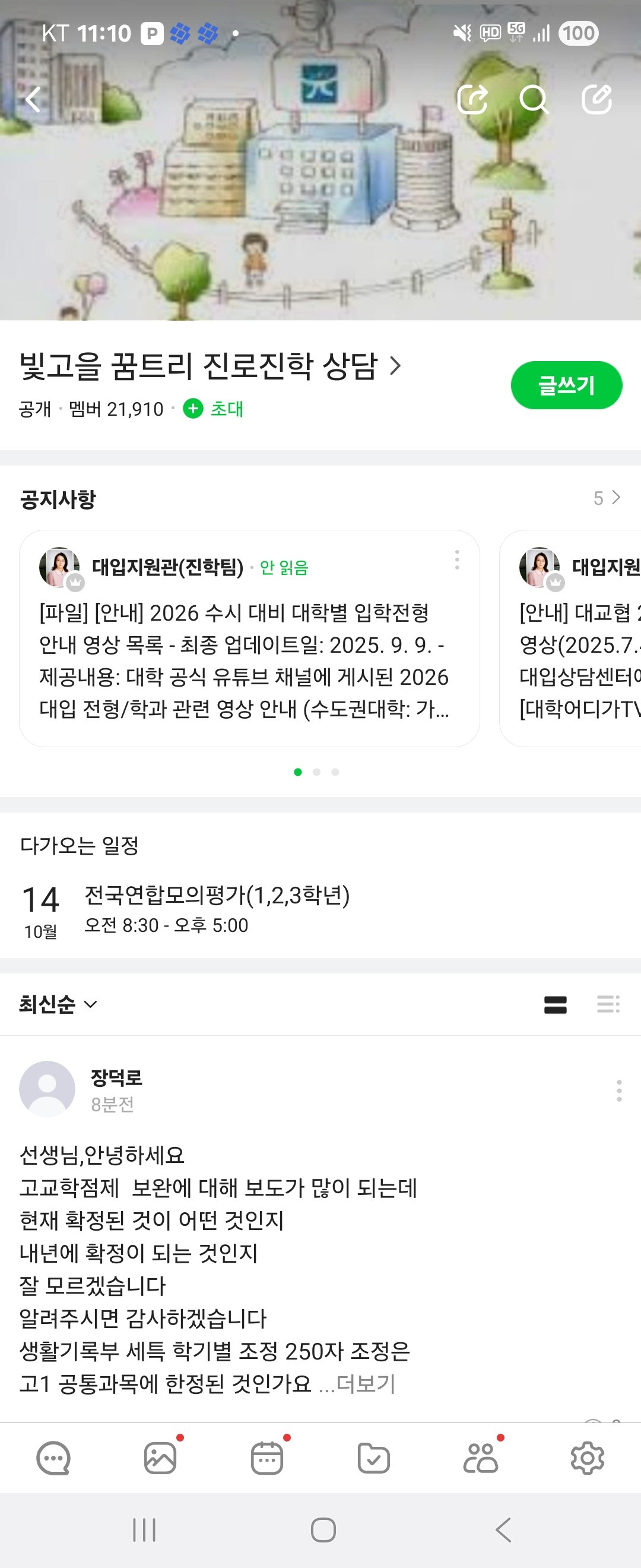Invite members with 초대

pyautogui.click(x=214, y=409)
